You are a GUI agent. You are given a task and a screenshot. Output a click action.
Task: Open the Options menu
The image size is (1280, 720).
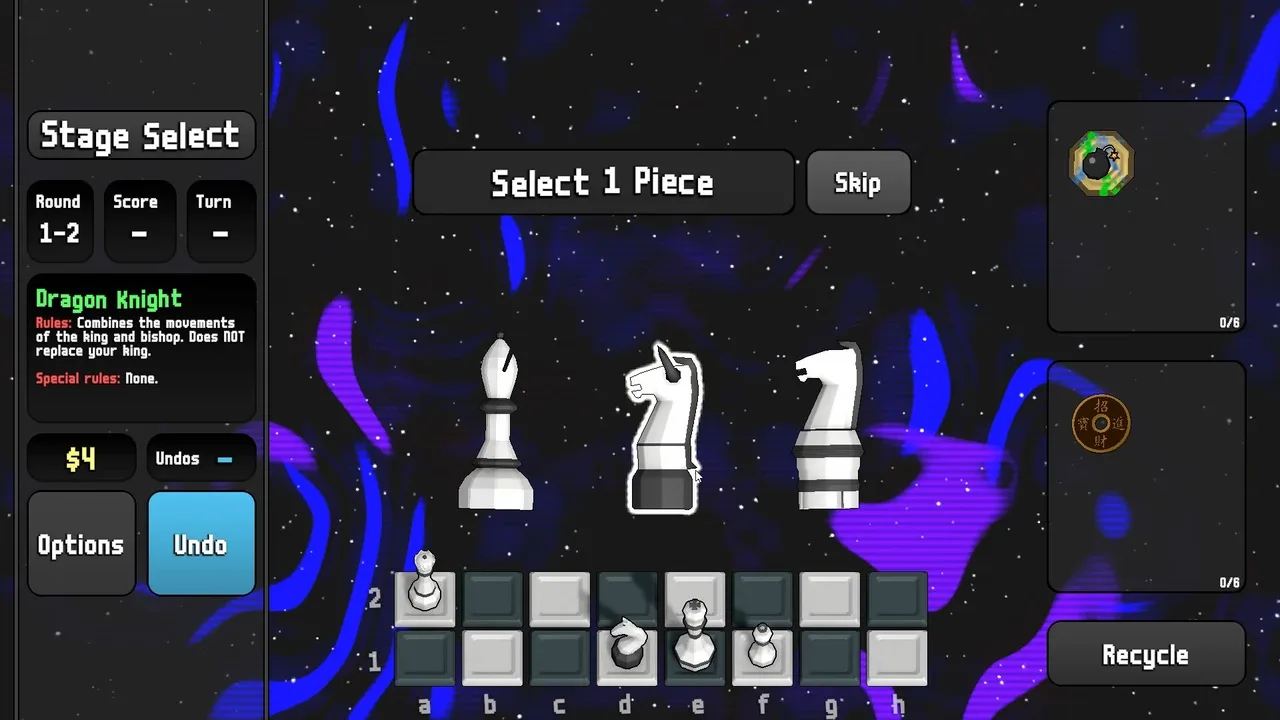pos(81,545)
